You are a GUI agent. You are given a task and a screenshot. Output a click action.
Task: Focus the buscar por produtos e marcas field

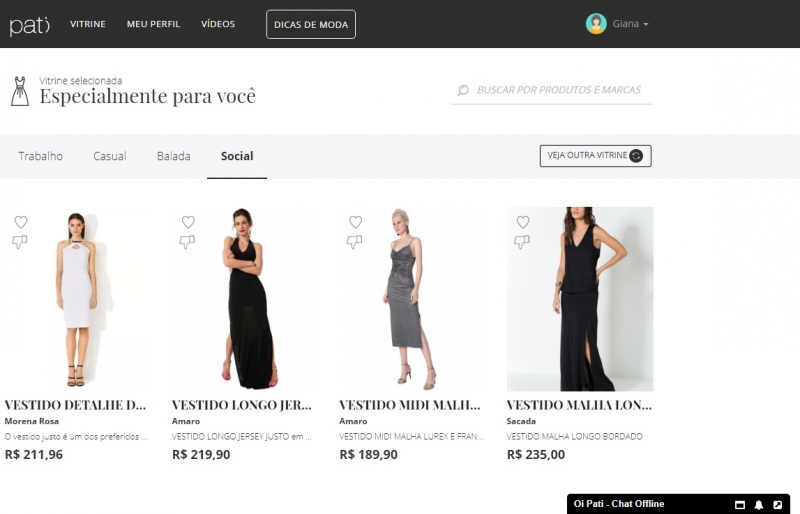(x=558, y=90)
